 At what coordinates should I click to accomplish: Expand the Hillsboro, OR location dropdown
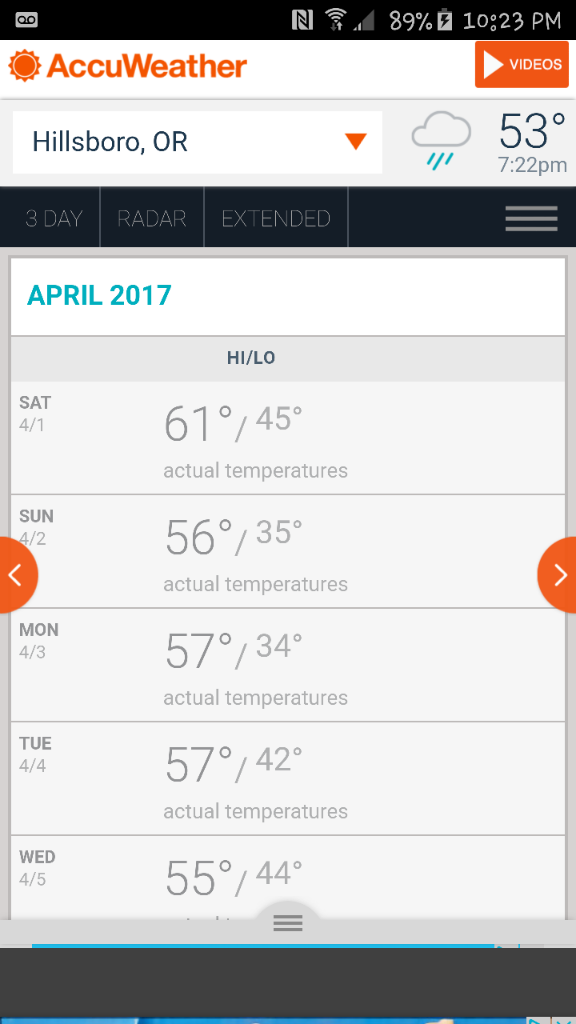click(197, 142)
